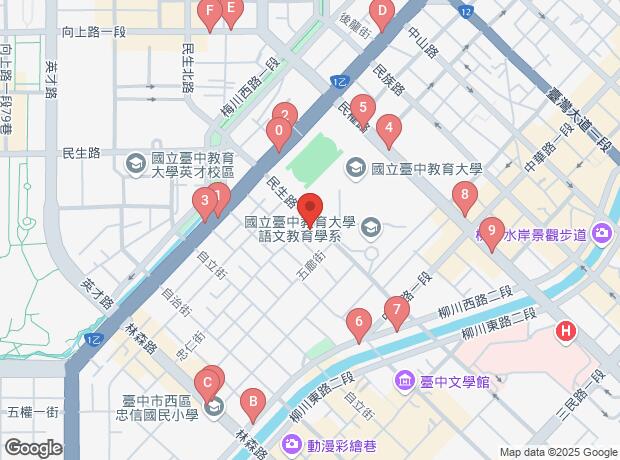Tap the marker labeled C
This screenshot has width=620, height=460.
click(x=207, y=382)
